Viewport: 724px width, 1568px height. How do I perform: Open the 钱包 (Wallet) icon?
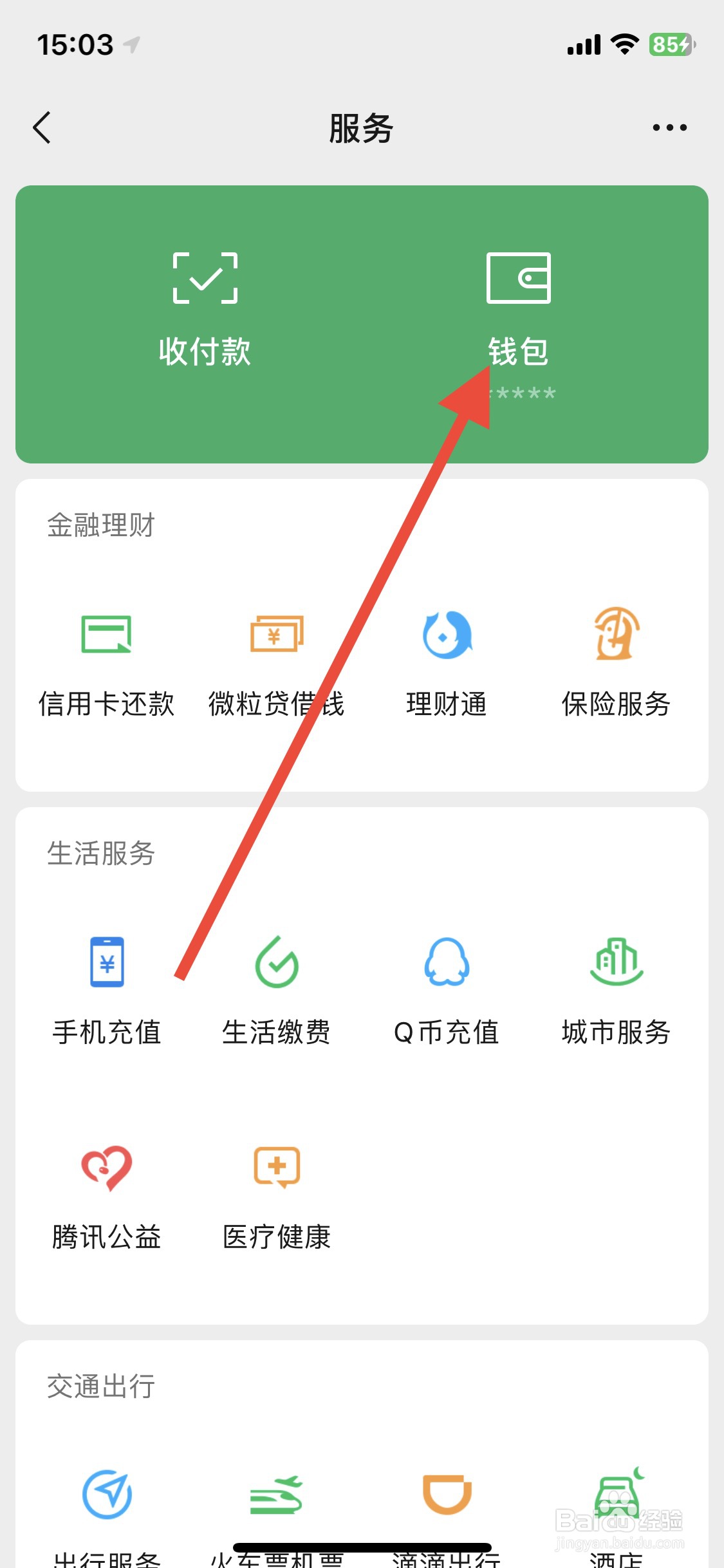pos(520,281)
